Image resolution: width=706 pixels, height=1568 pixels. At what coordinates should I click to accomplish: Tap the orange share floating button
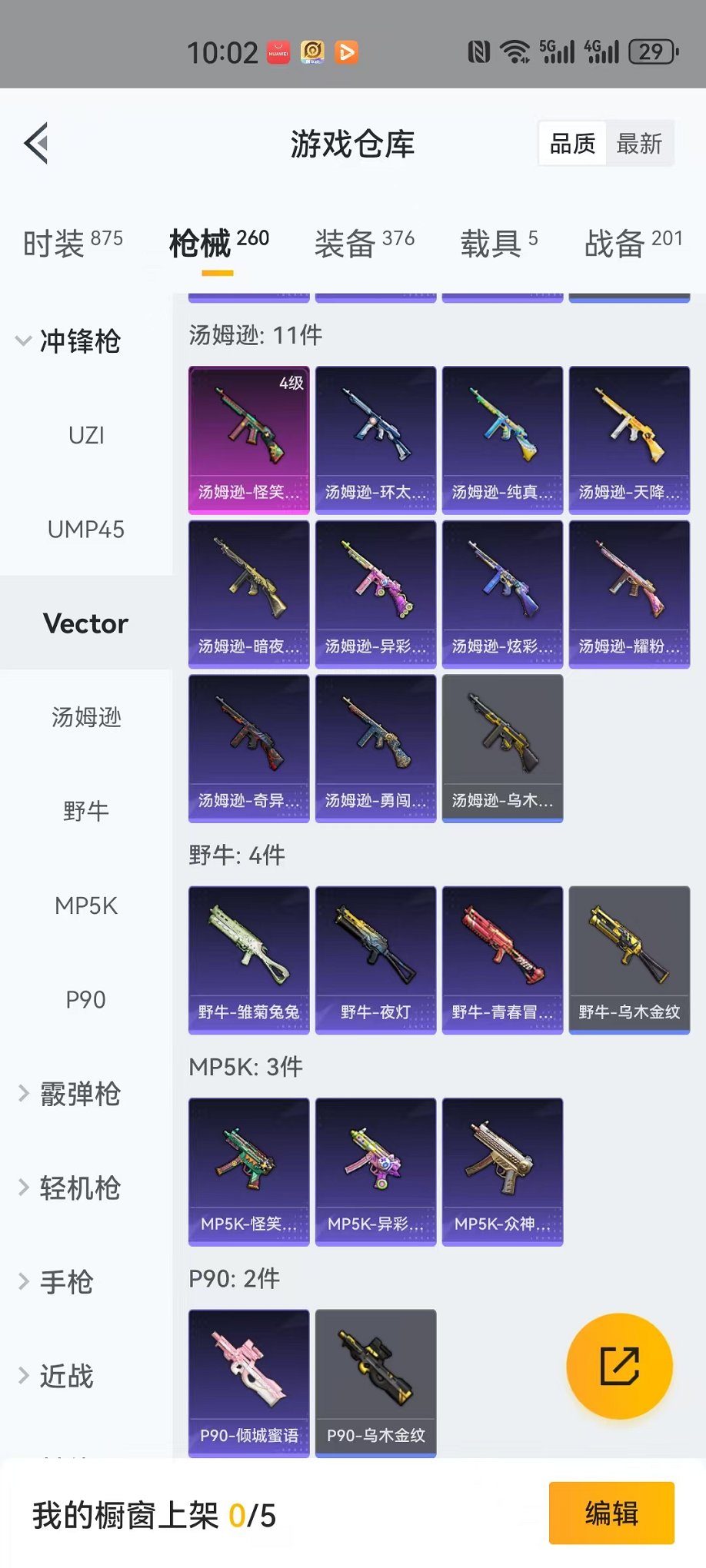pos(619,1366)
